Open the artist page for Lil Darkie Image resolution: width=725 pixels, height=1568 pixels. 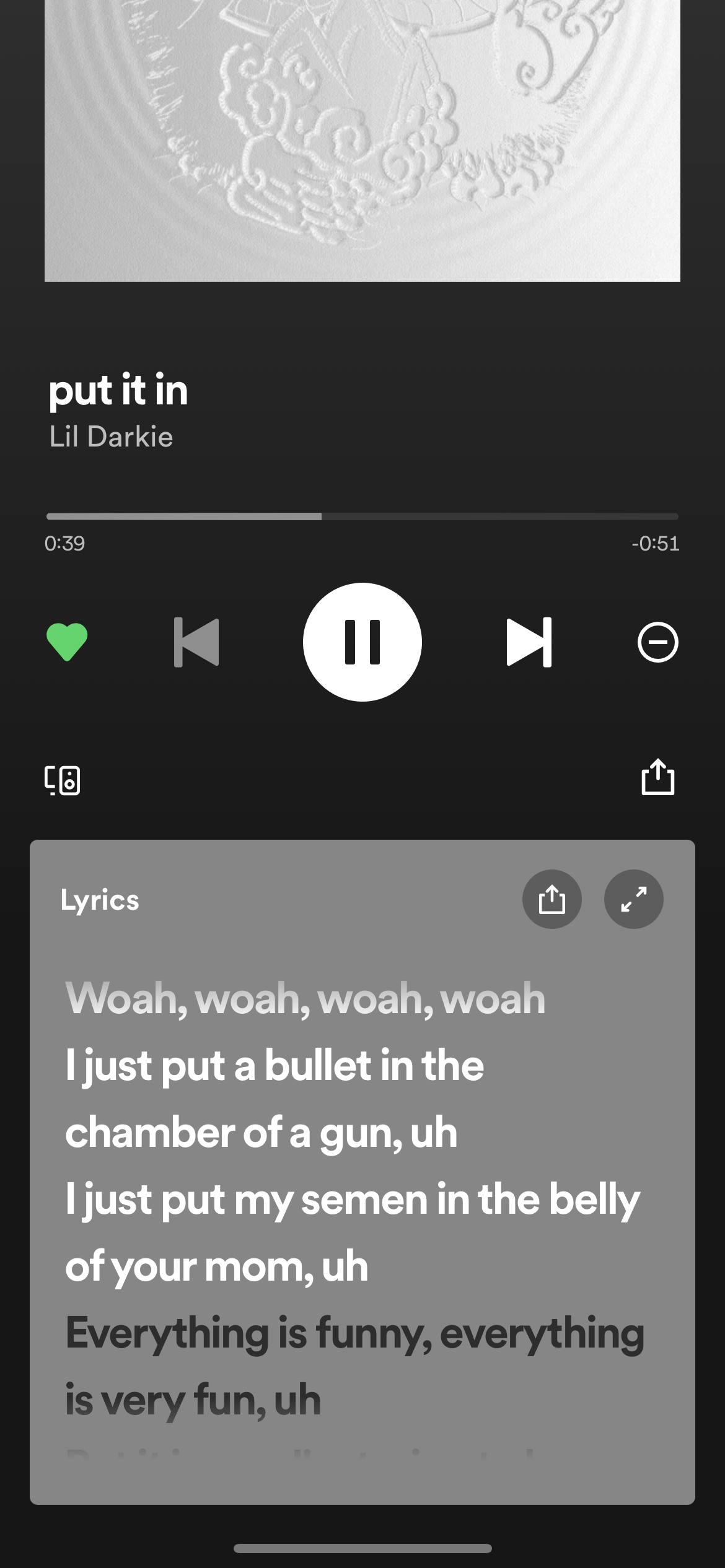(x=112, y=437)
